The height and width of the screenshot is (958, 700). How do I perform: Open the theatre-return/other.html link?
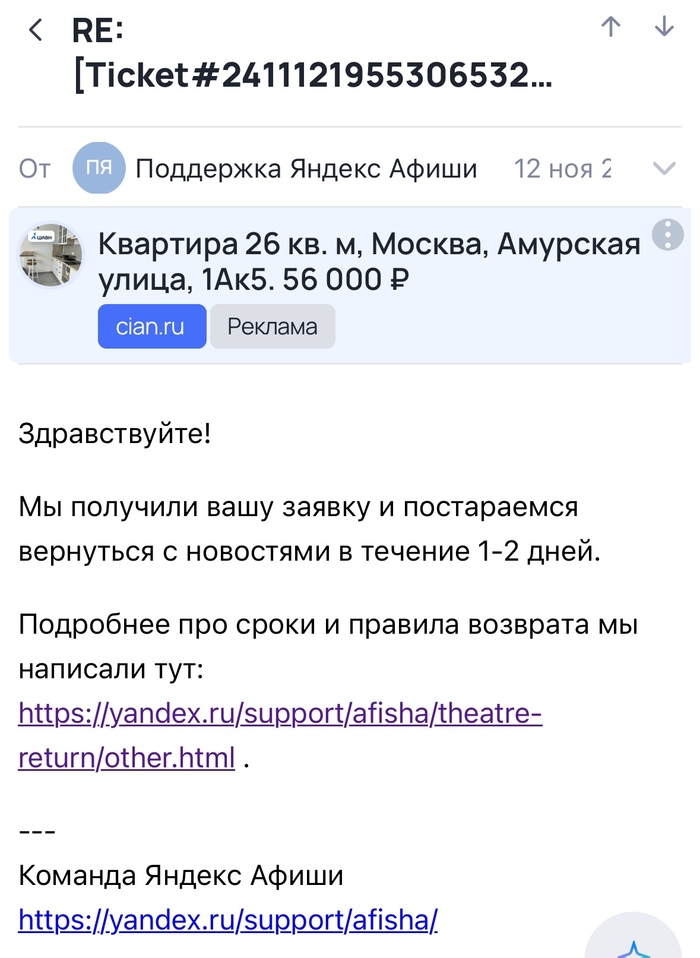pos(280,715)
